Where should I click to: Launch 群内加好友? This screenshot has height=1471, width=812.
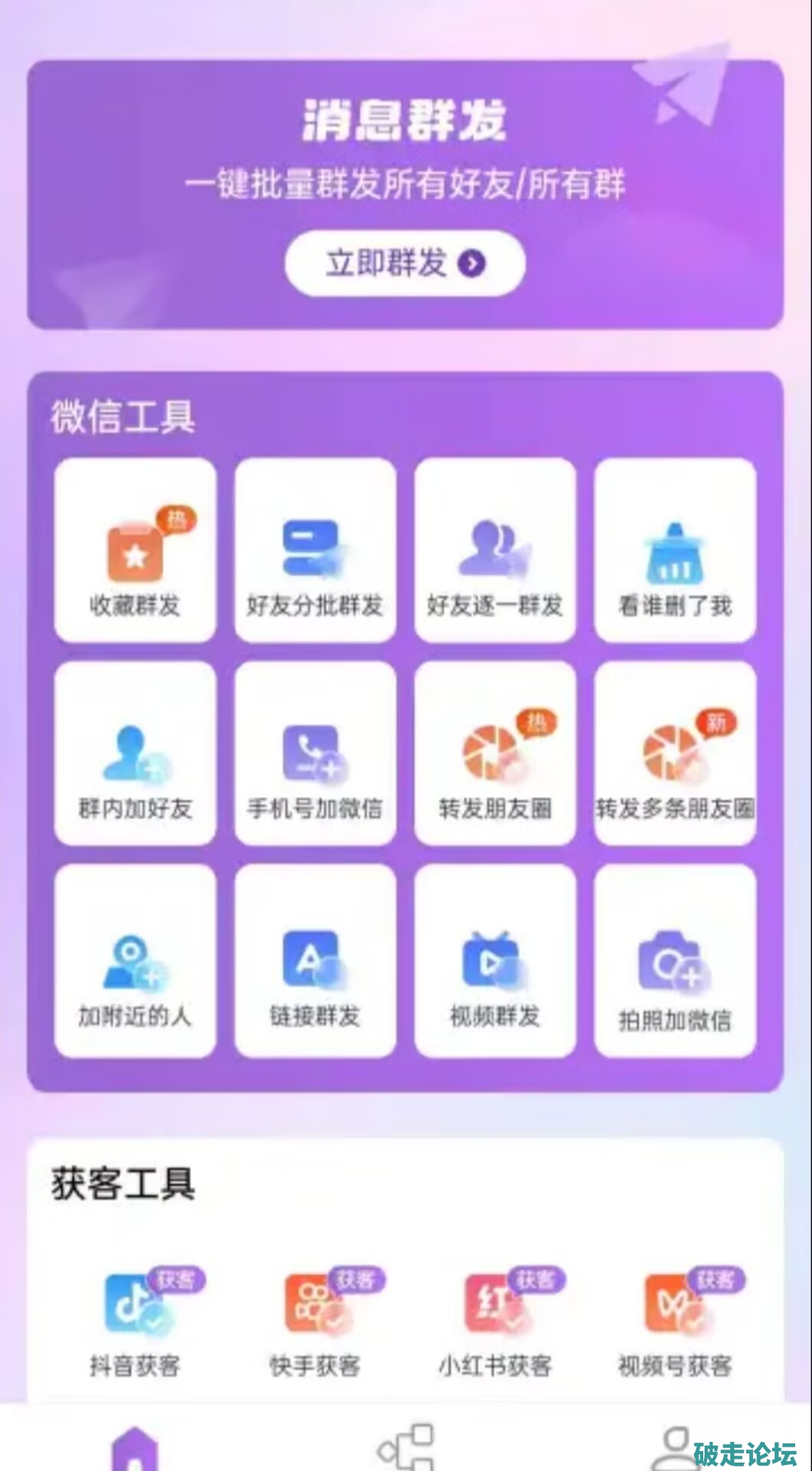click(135, 754)
